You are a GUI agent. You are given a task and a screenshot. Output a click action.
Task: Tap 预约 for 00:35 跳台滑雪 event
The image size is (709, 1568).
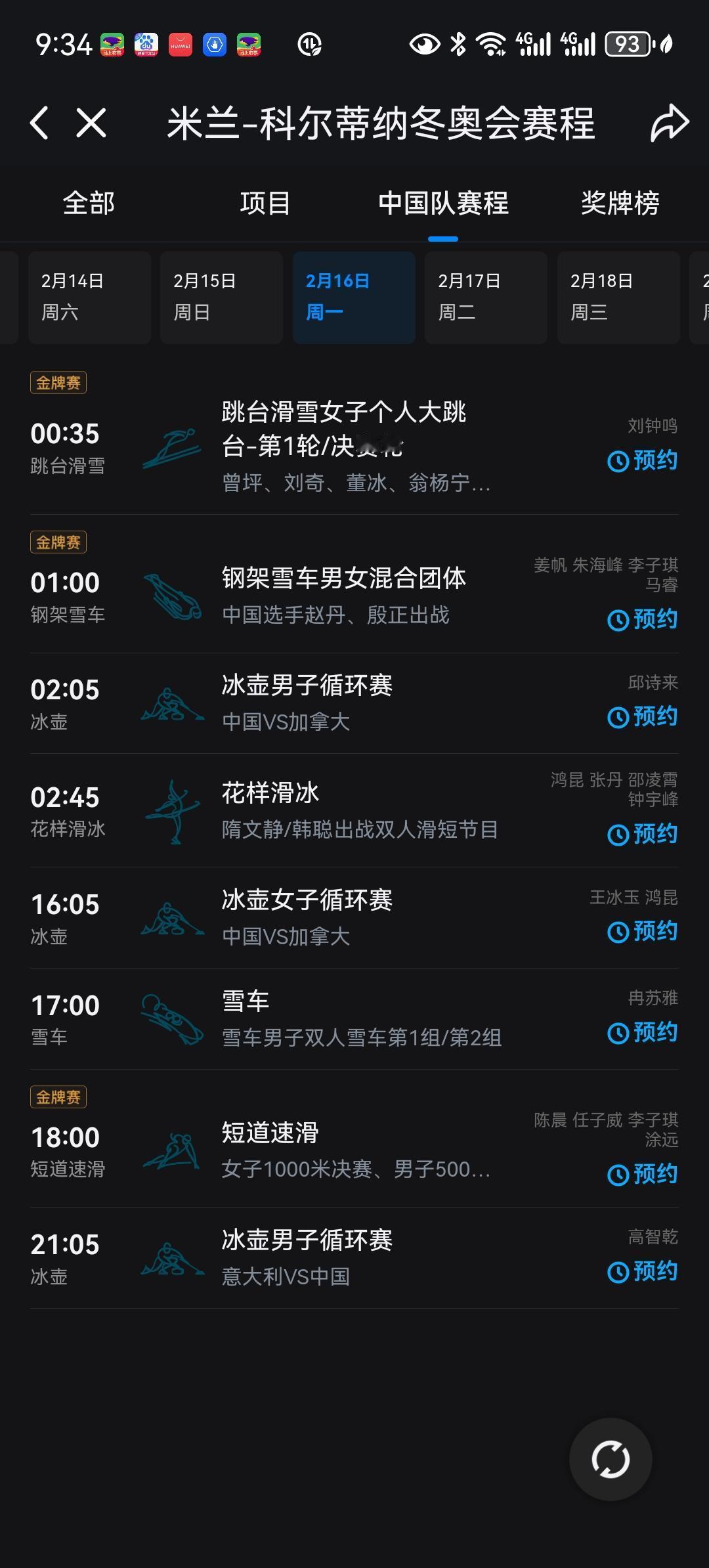pyautogui.click(x=643, y=461)
